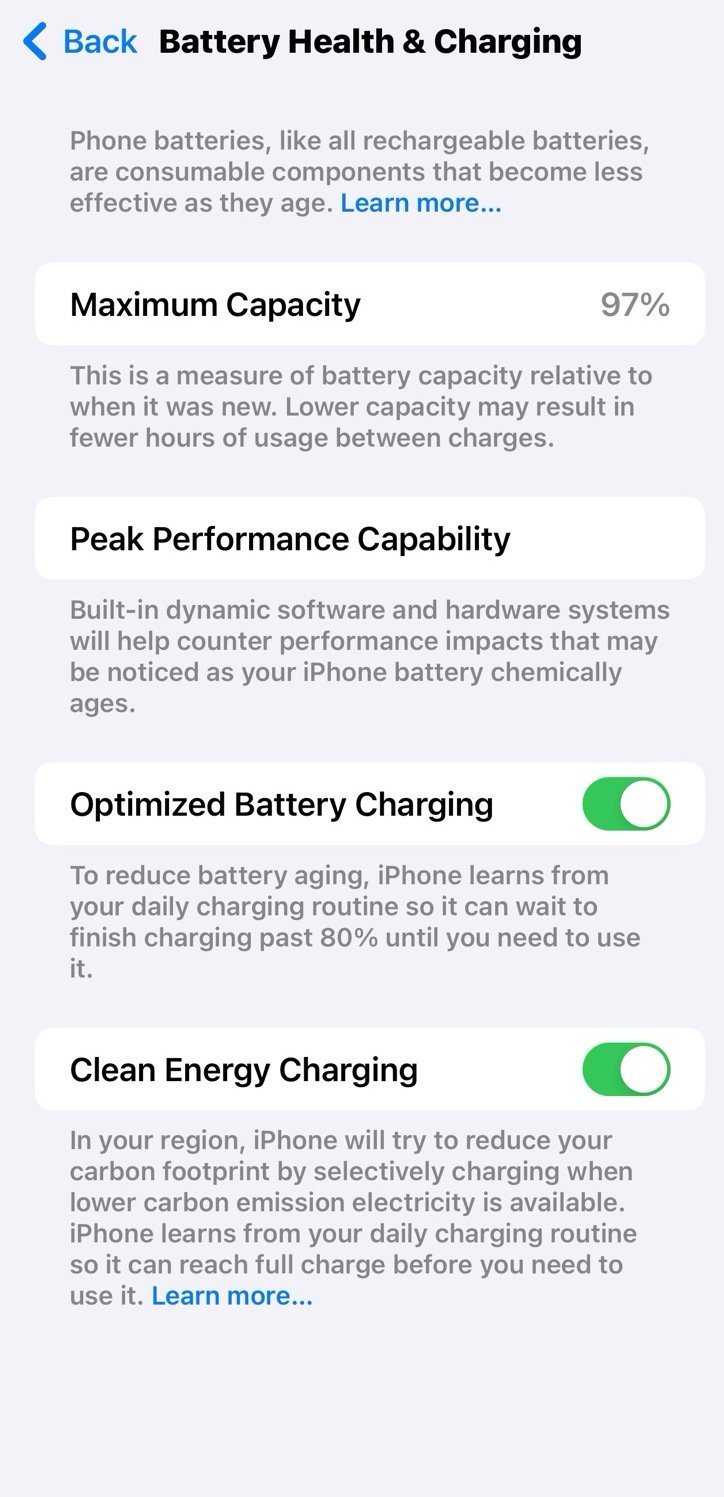
Task: Enable Optimized Battery Charging switch
Action: click(625, 803)
